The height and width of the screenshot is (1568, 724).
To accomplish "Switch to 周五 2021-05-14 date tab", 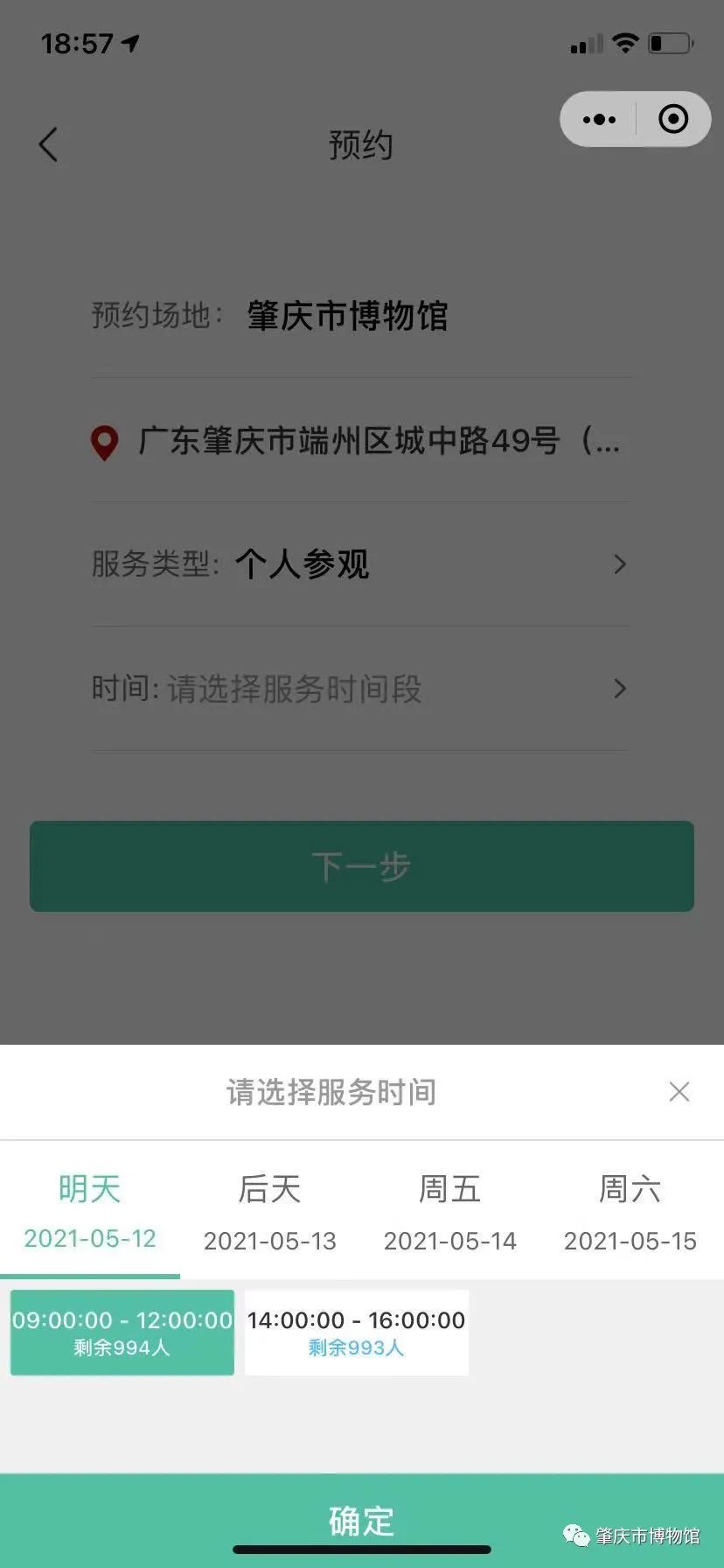I will point(449,1213).
